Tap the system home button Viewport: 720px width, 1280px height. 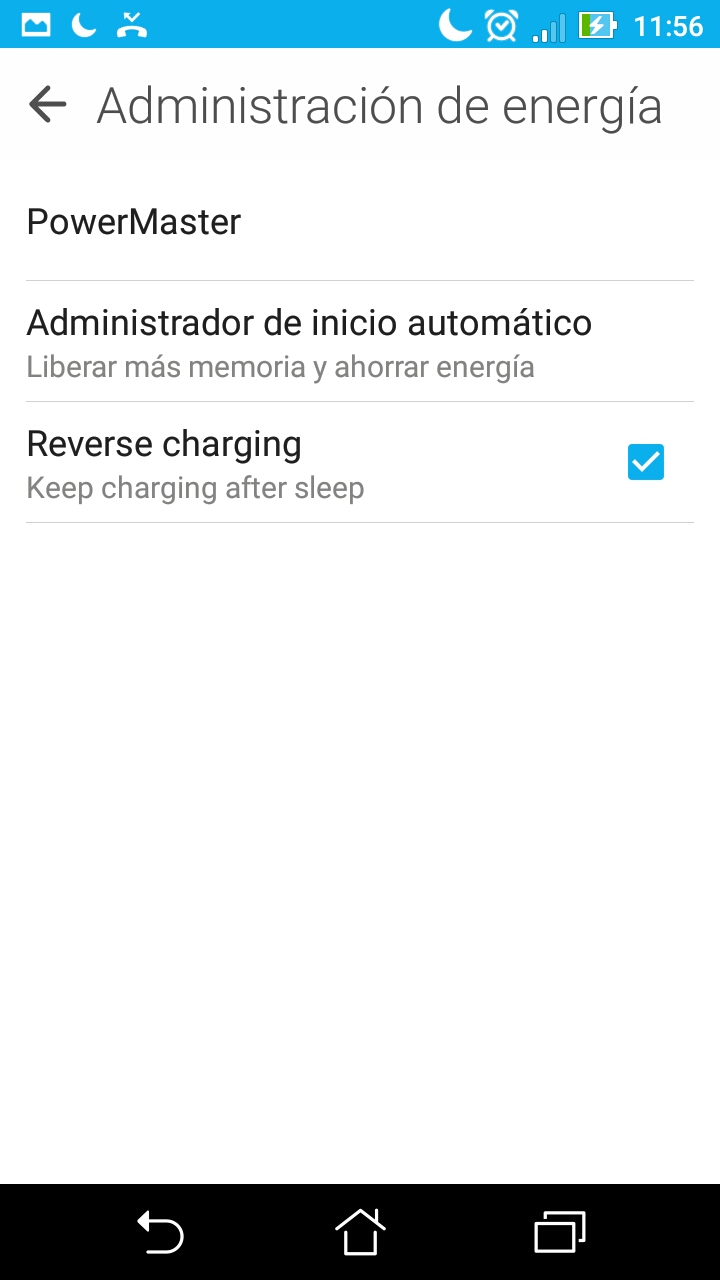(360, 1231)
